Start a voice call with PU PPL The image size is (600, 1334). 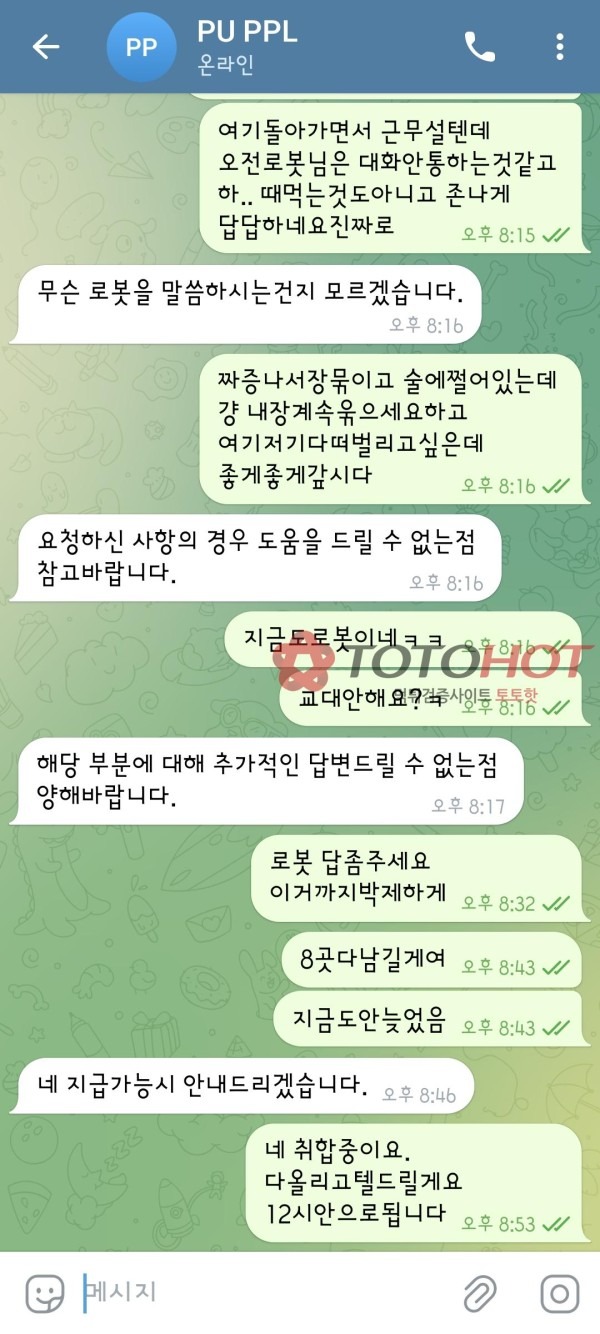coord(479,47)
